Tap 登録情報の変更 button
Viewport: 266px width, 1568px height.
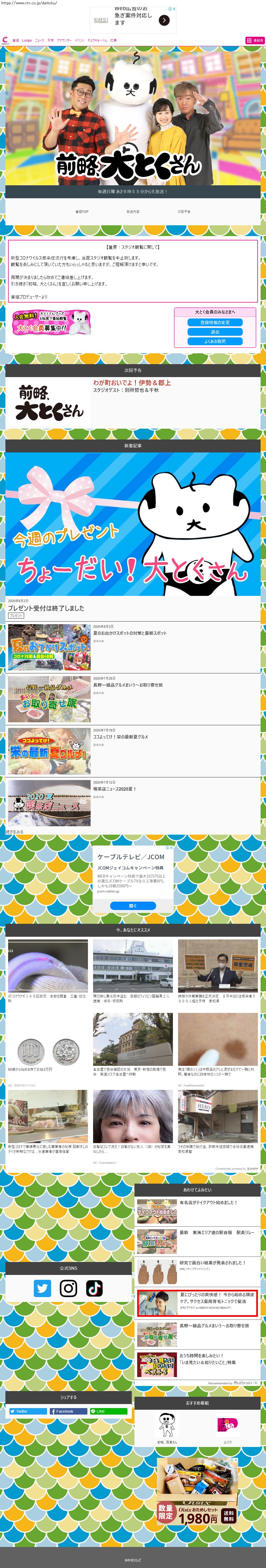(x=215, y=323)
